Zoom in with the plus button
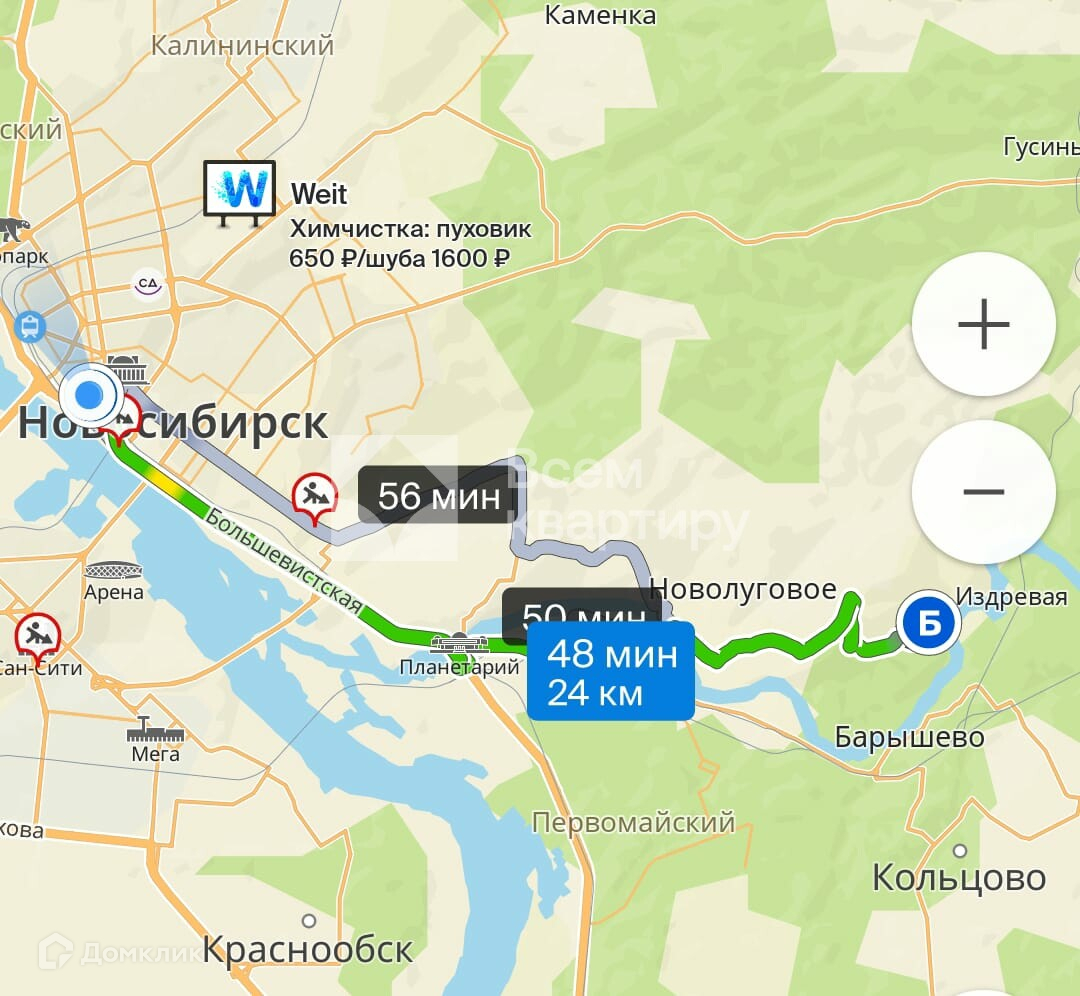 pyautogui.click(x=983, y=324)
